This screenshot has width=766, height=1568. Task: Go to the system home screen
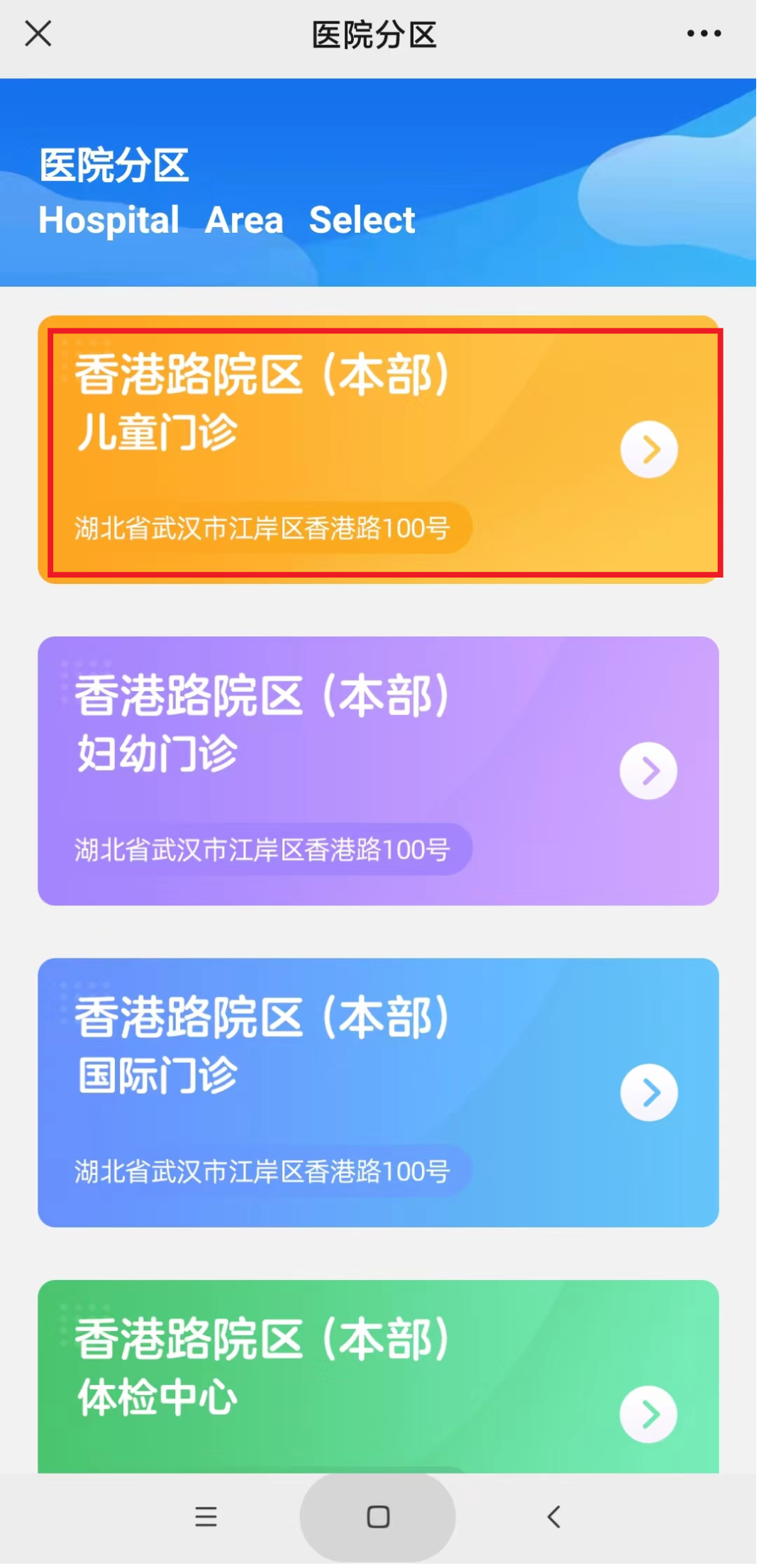point(378,1517)
